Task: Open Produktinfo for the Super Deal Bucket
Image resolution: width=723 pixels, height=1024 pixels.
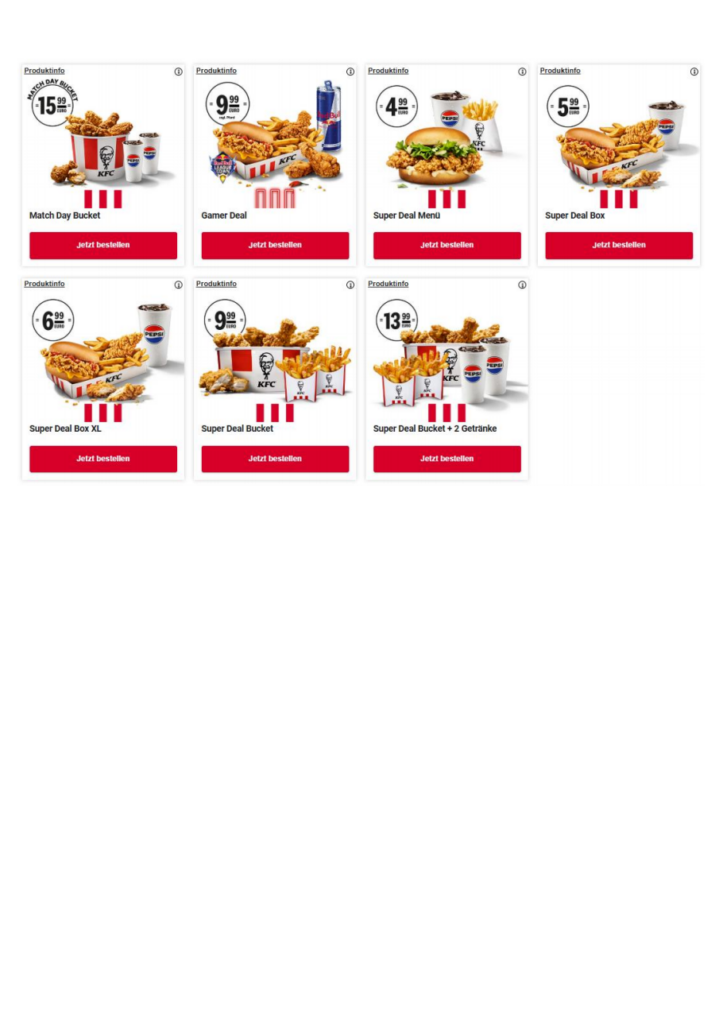Action: tap(215, 283)
